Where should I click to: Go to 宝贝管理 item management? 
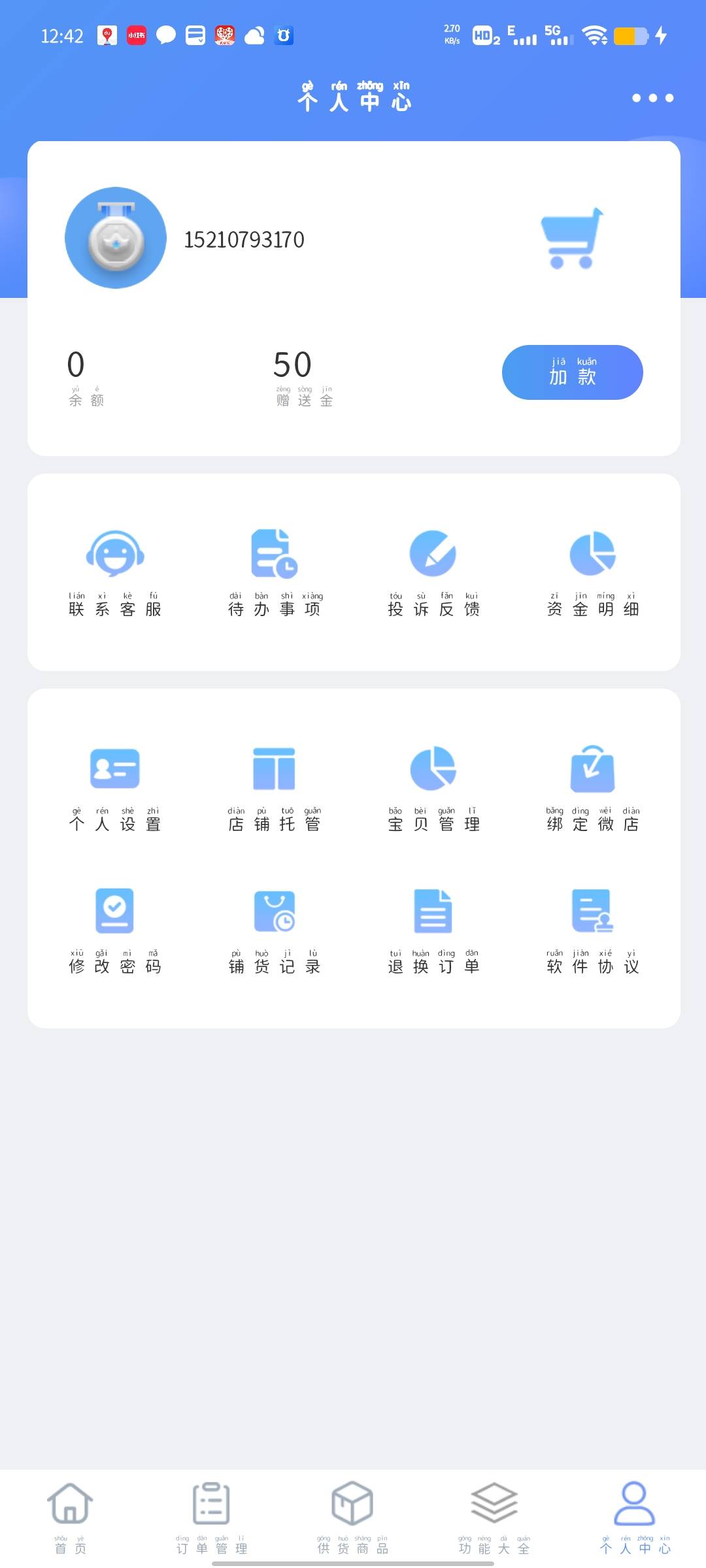pyautogui.click(x=433, y=787)
